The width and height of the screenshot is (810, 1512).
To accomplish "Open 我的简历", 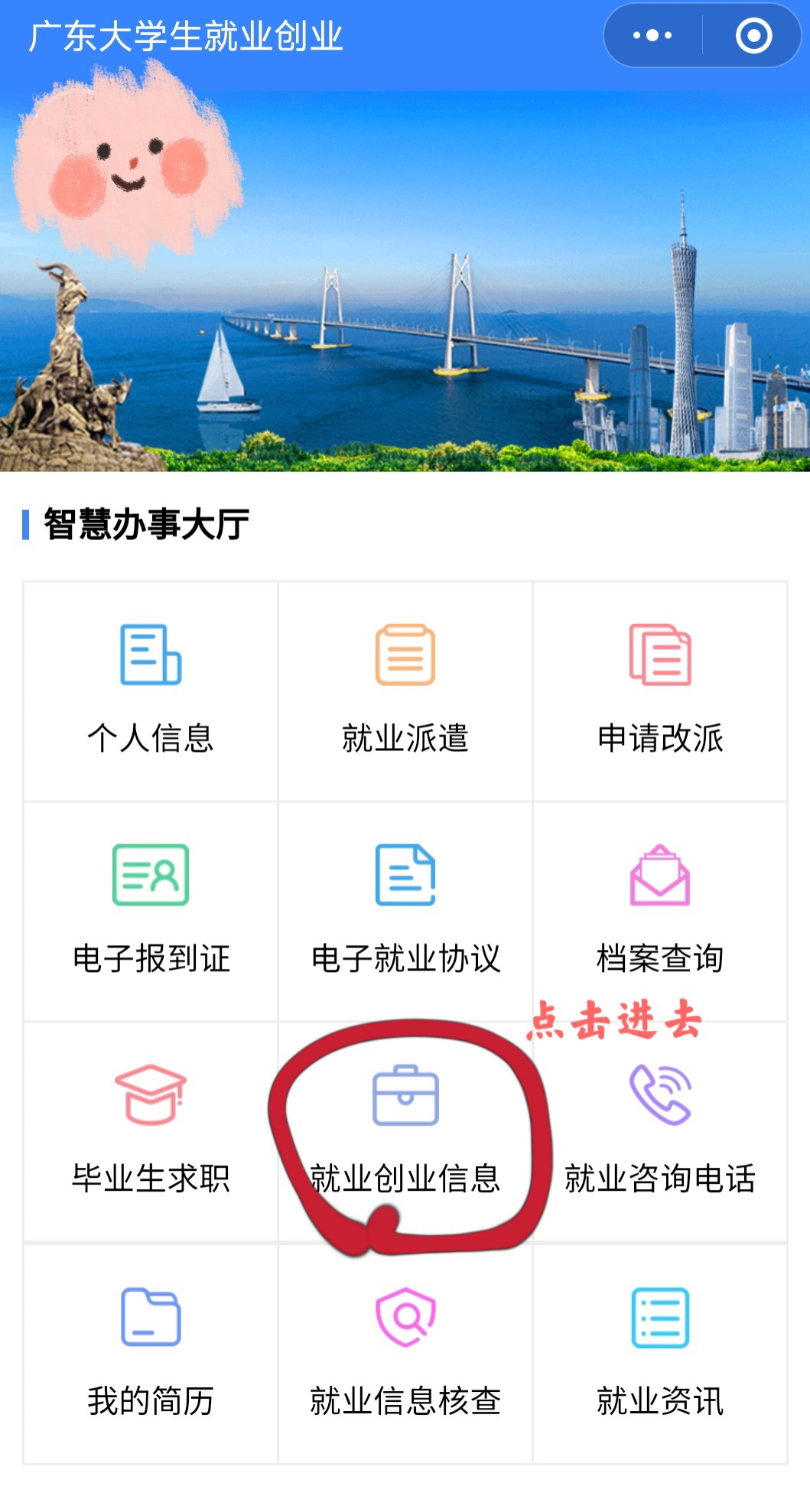I will [151, 1352].
